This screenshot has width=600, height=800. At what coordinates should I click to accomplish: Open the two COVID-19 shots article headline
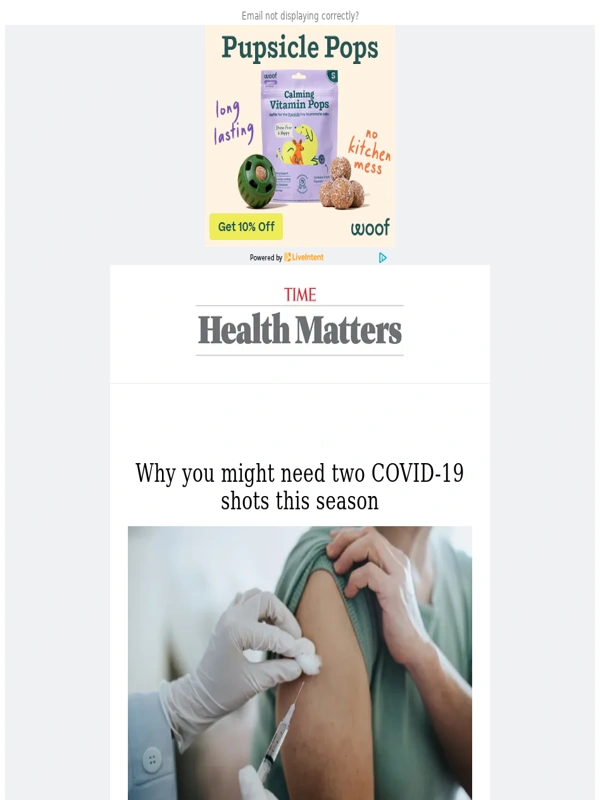[x=300, y=487]
